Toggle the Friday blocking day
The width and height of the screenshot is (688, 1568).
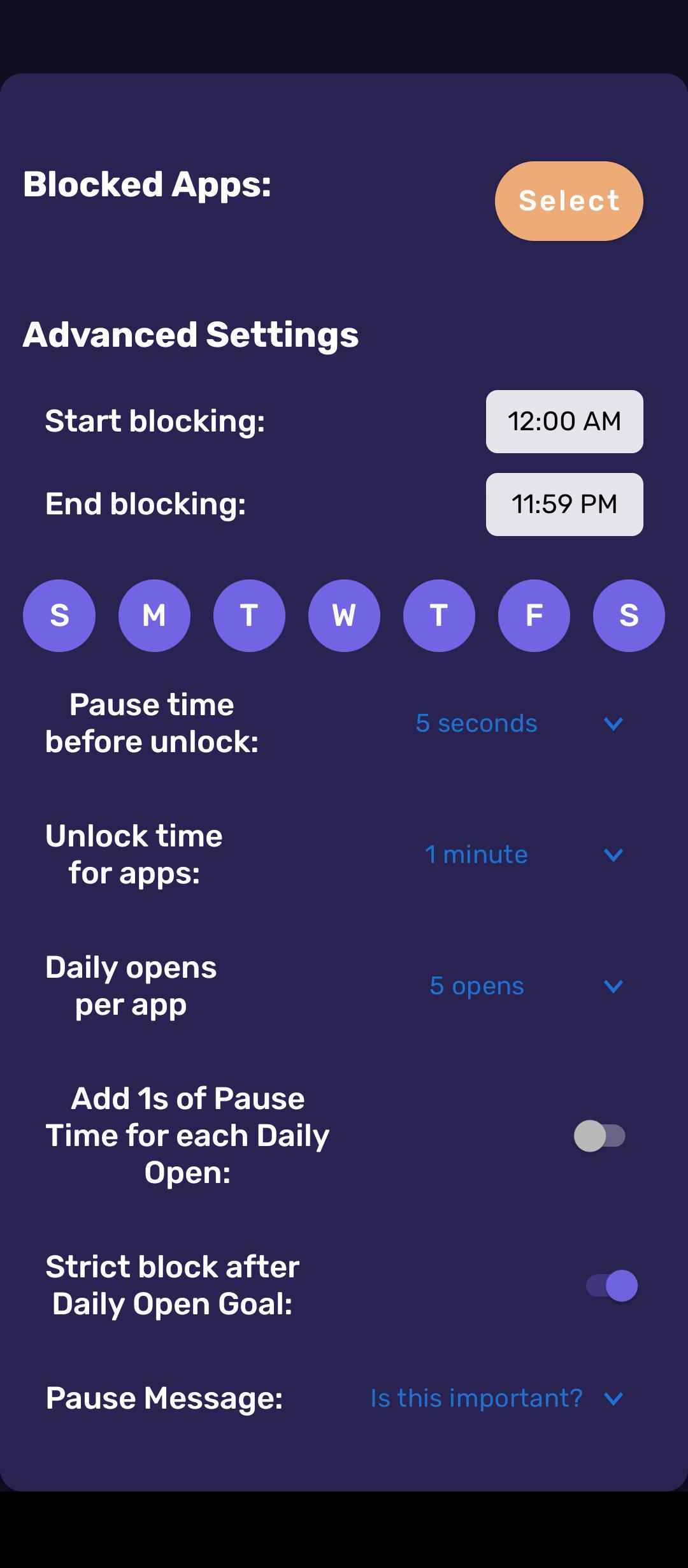[x=533, y=615]
